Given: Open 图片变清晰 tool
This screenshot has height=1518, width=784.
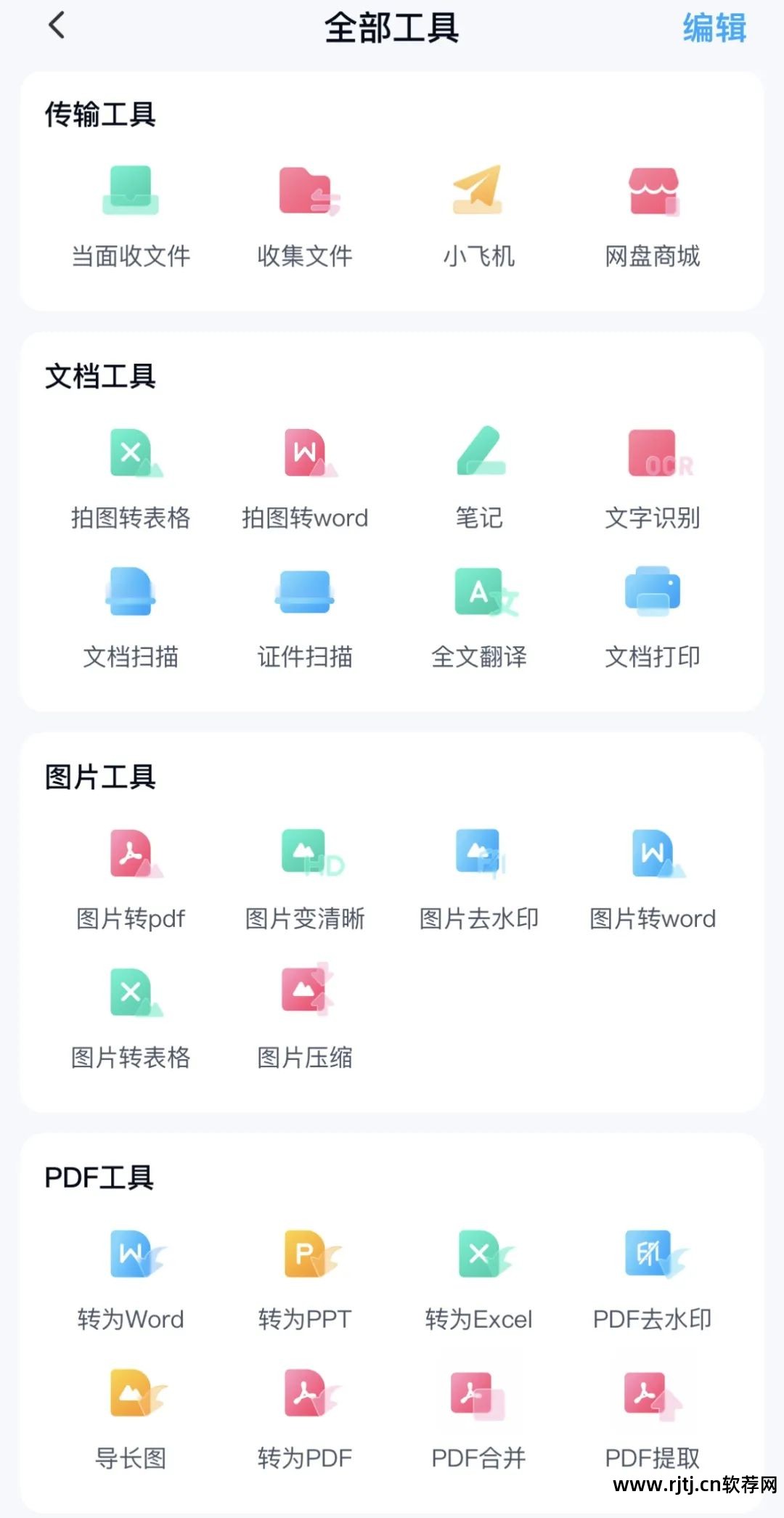Looking at the screenshot, I should pyautogui.click(x=305, y=878).
